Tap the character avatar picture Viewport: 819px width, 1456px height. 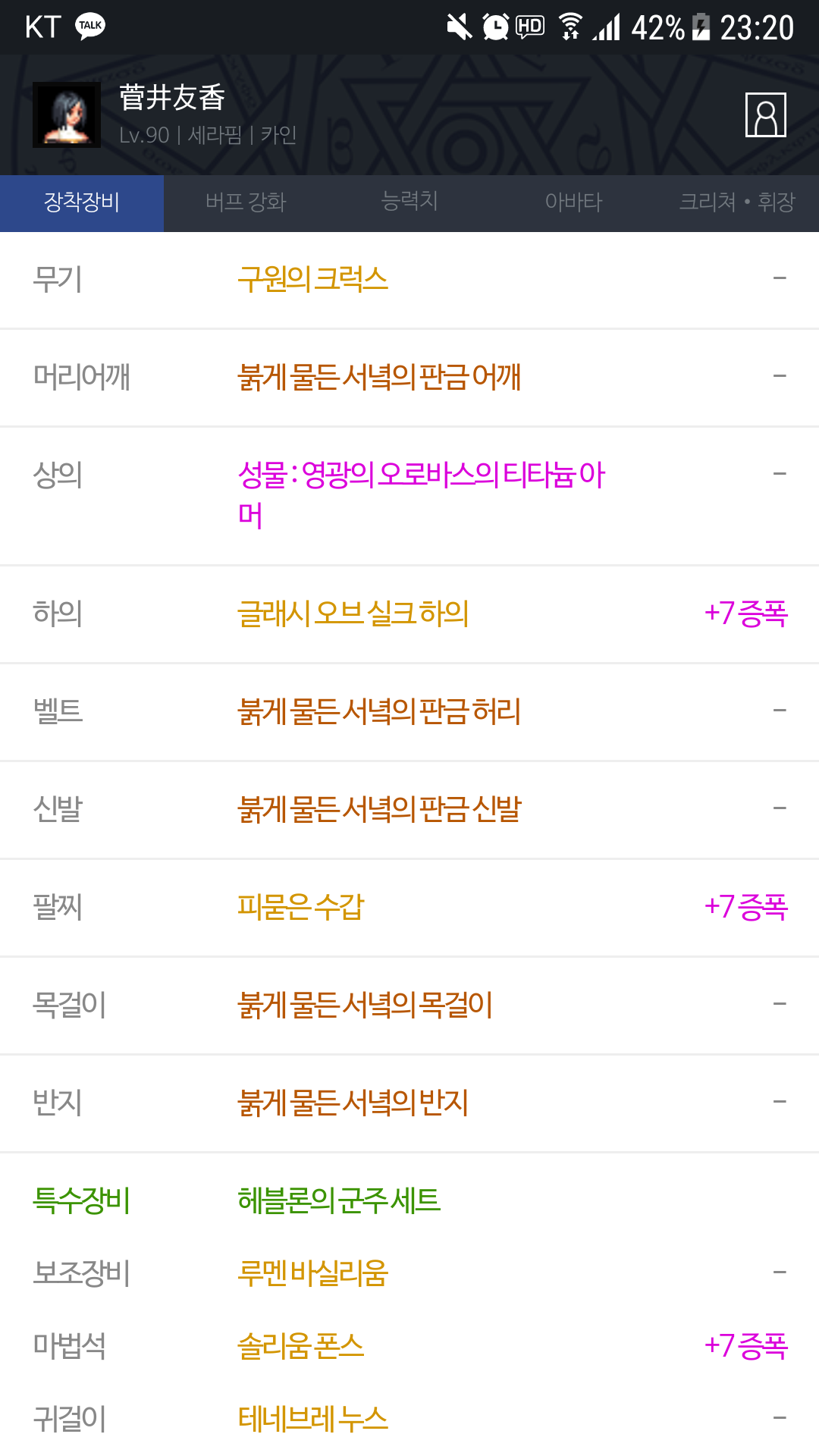[67, 115]
